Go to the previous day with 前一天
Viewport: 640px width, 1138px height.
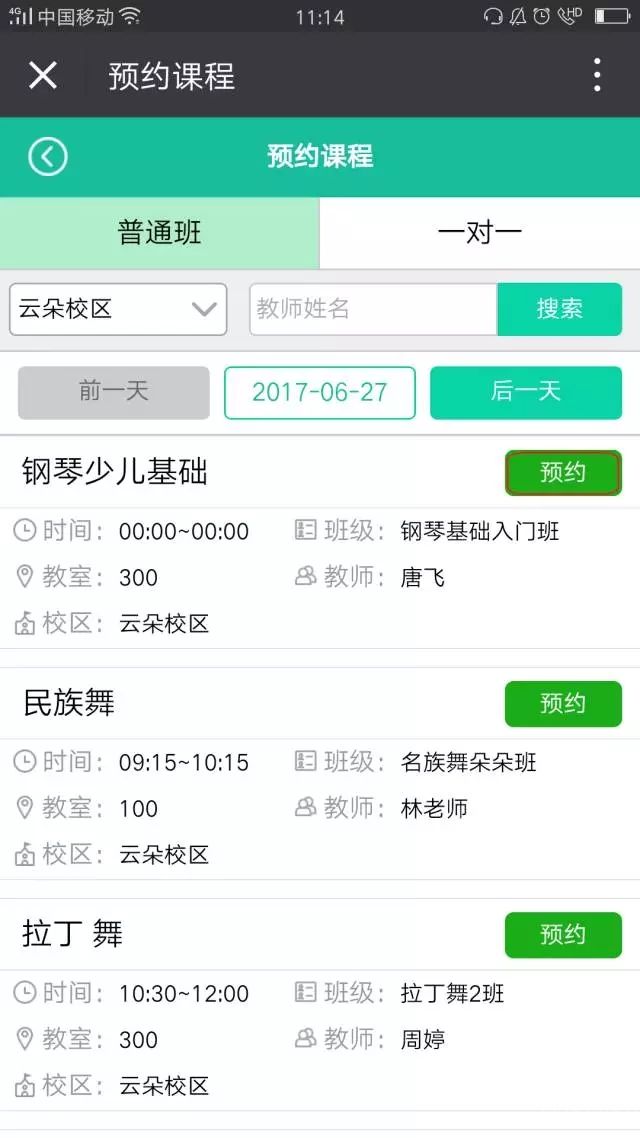point(114,393)
